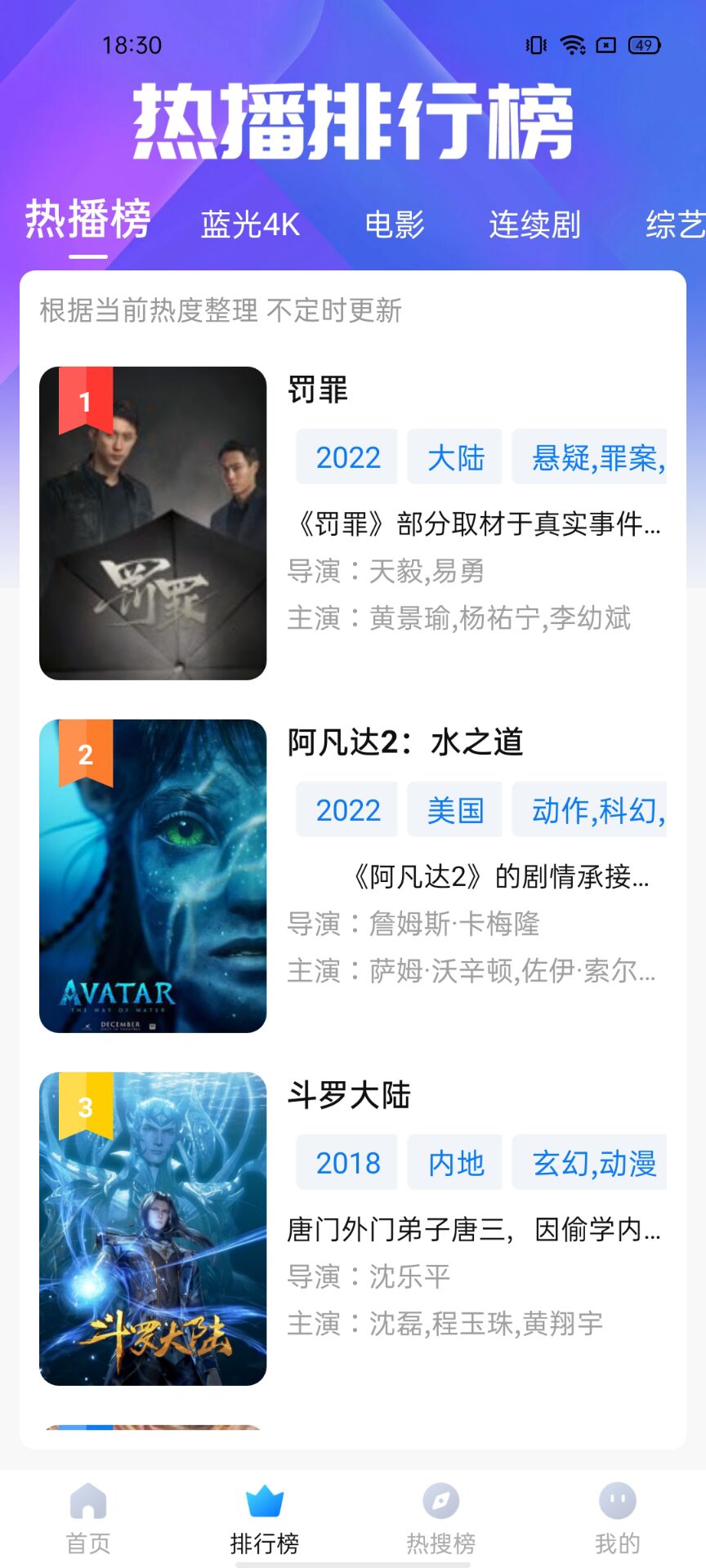Tap the 悬疑,罪案 genre chip for 罚罪
The image size is (706, 1568).
click(x=590, y=457)
